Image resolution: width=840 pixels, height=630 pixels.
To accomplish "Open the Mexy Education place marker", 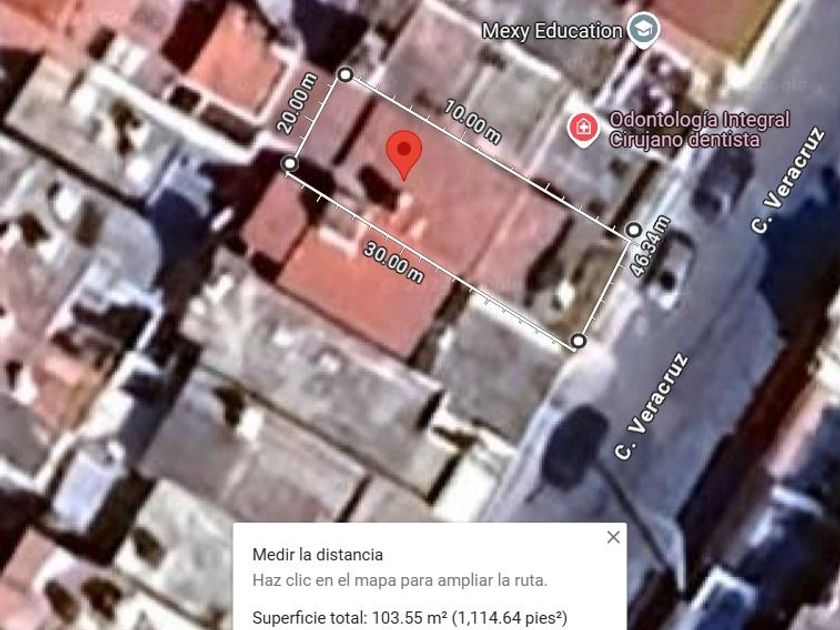I will pyautogui.click(x=644, y=29).
